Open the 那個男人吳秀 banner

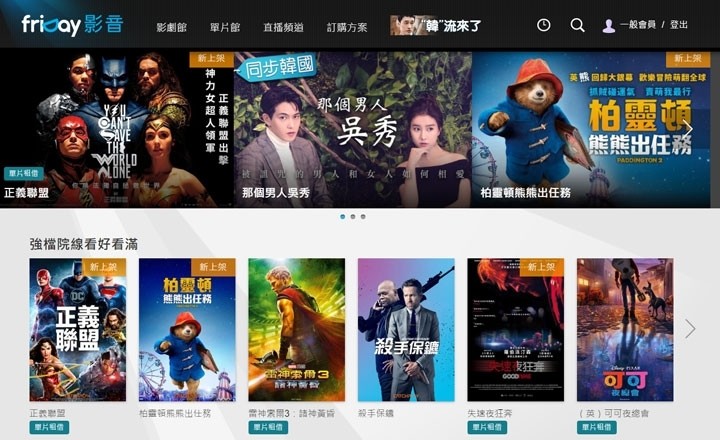[352, 125]
